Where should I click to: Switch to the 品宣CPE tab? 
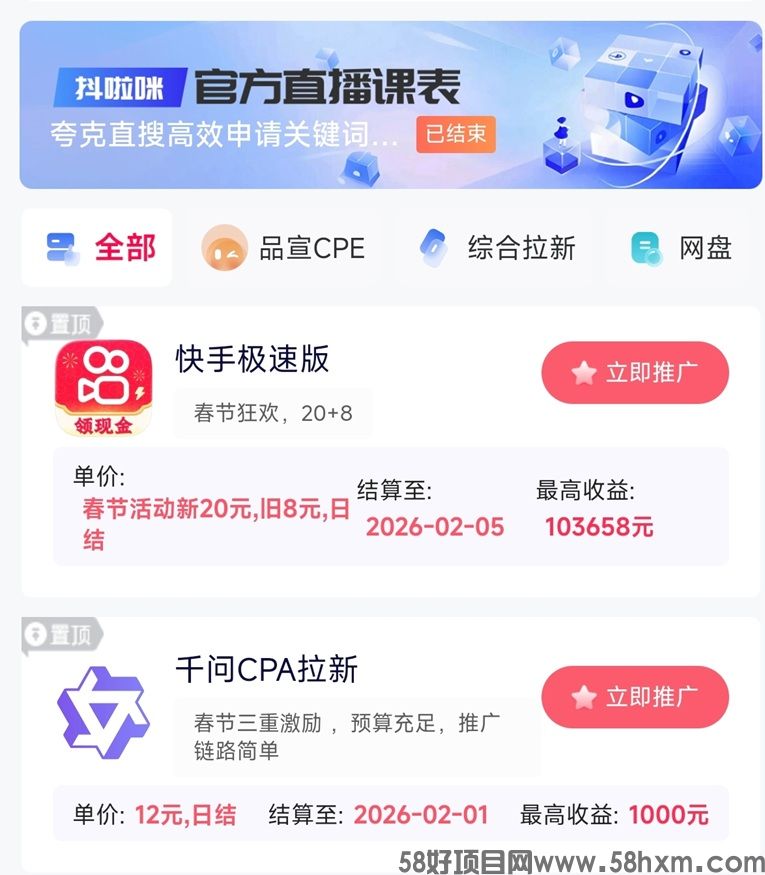point(287,248)
